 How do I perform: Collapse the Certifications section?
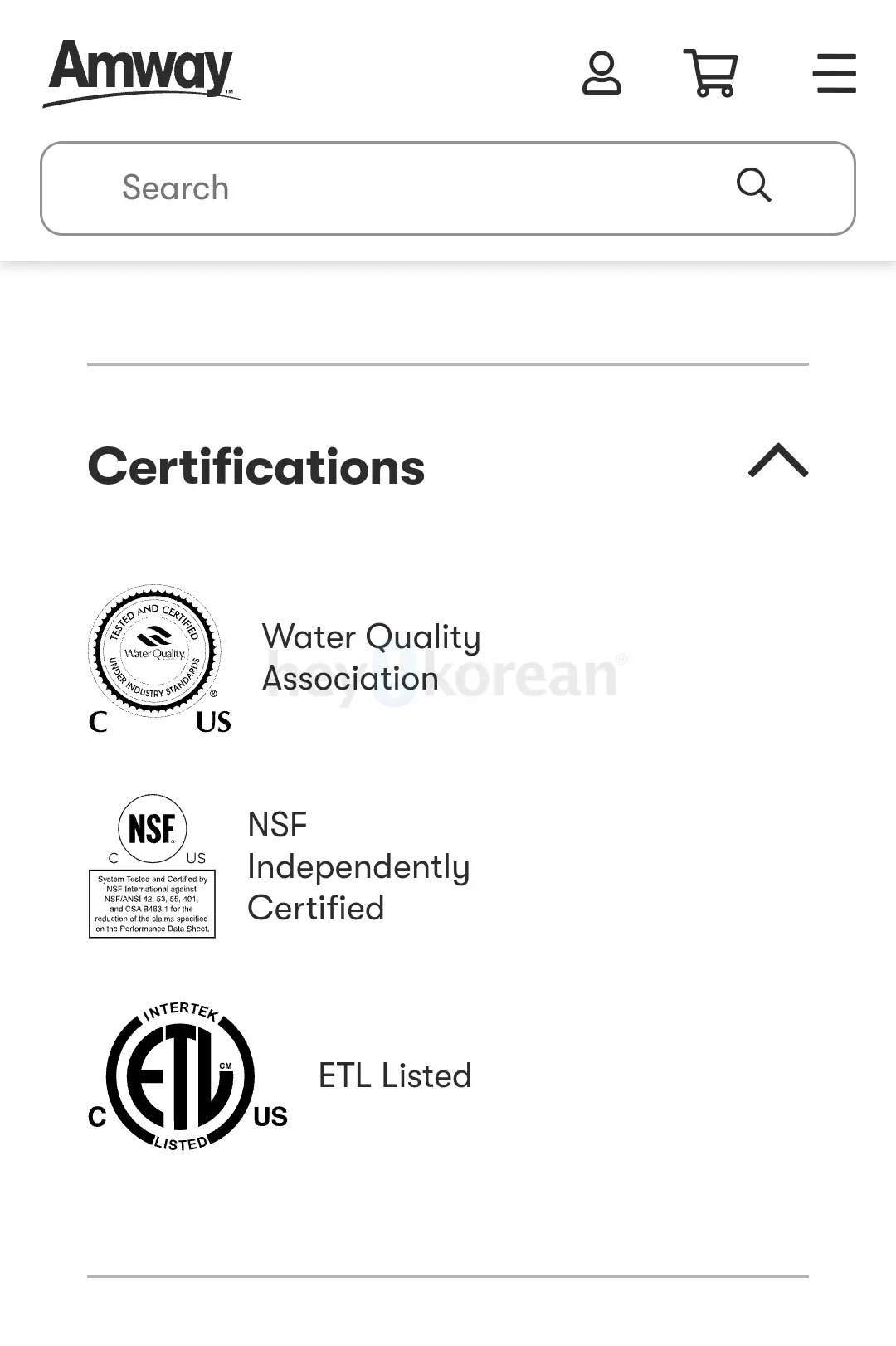click(x=777, y=461)
